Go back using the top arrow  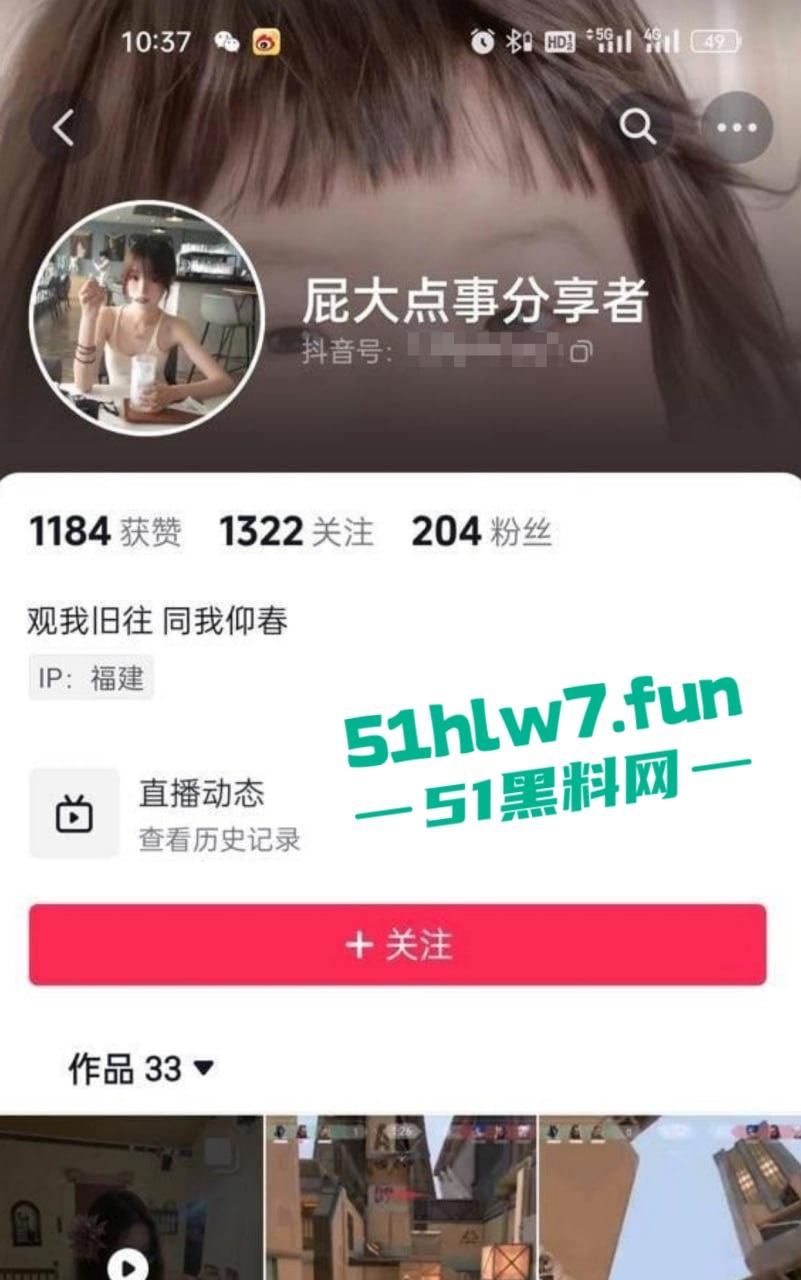[x=64, y=128]
